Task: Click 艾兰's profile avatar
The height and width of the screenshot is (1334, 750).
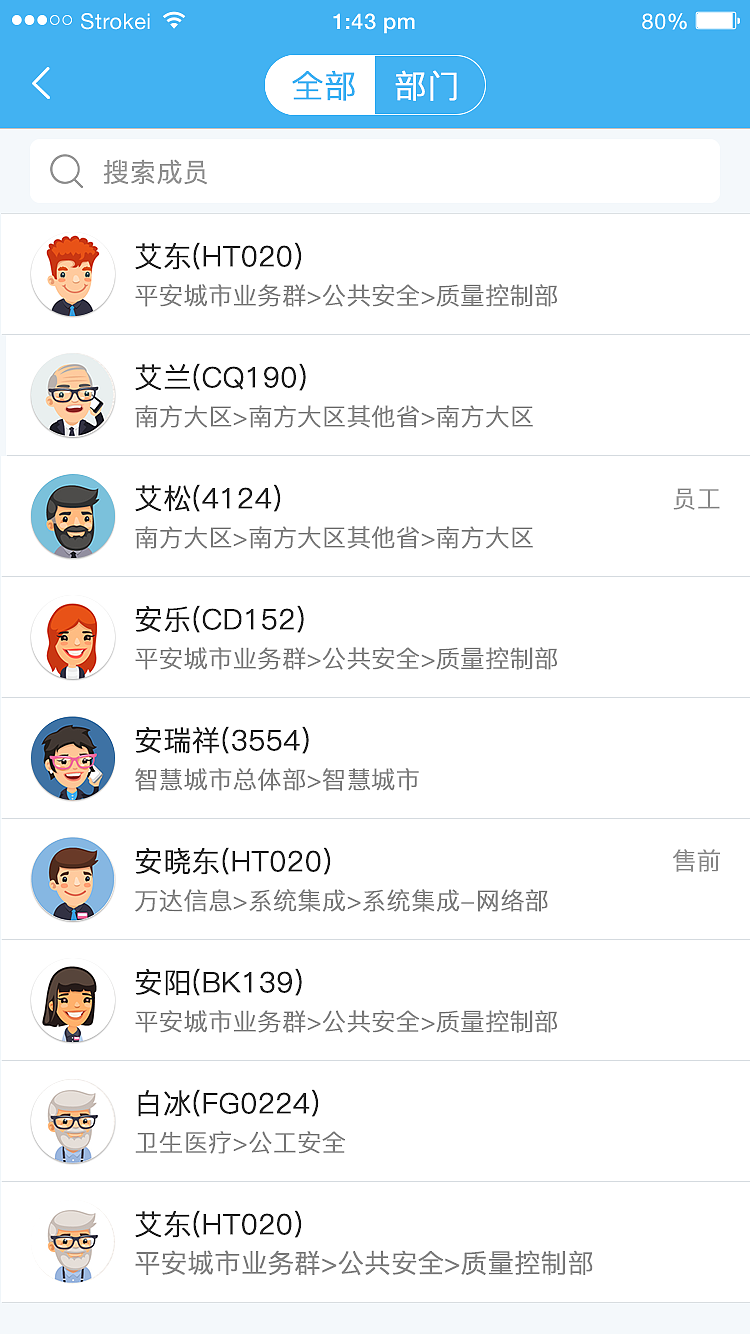Action: coord(72,395)
